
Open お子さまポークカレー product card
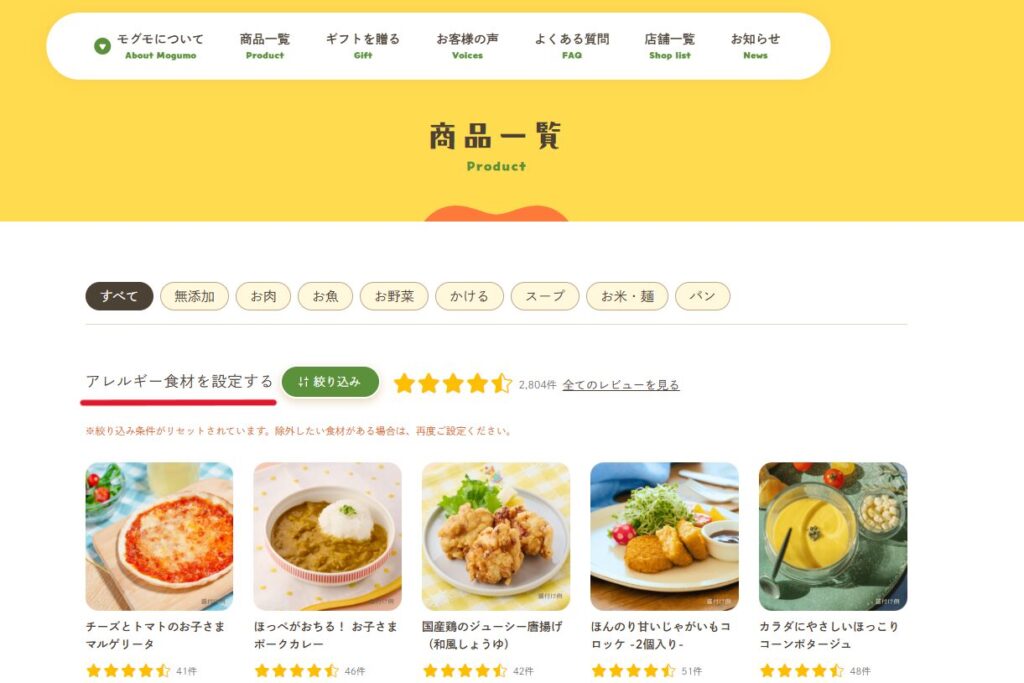327,536
